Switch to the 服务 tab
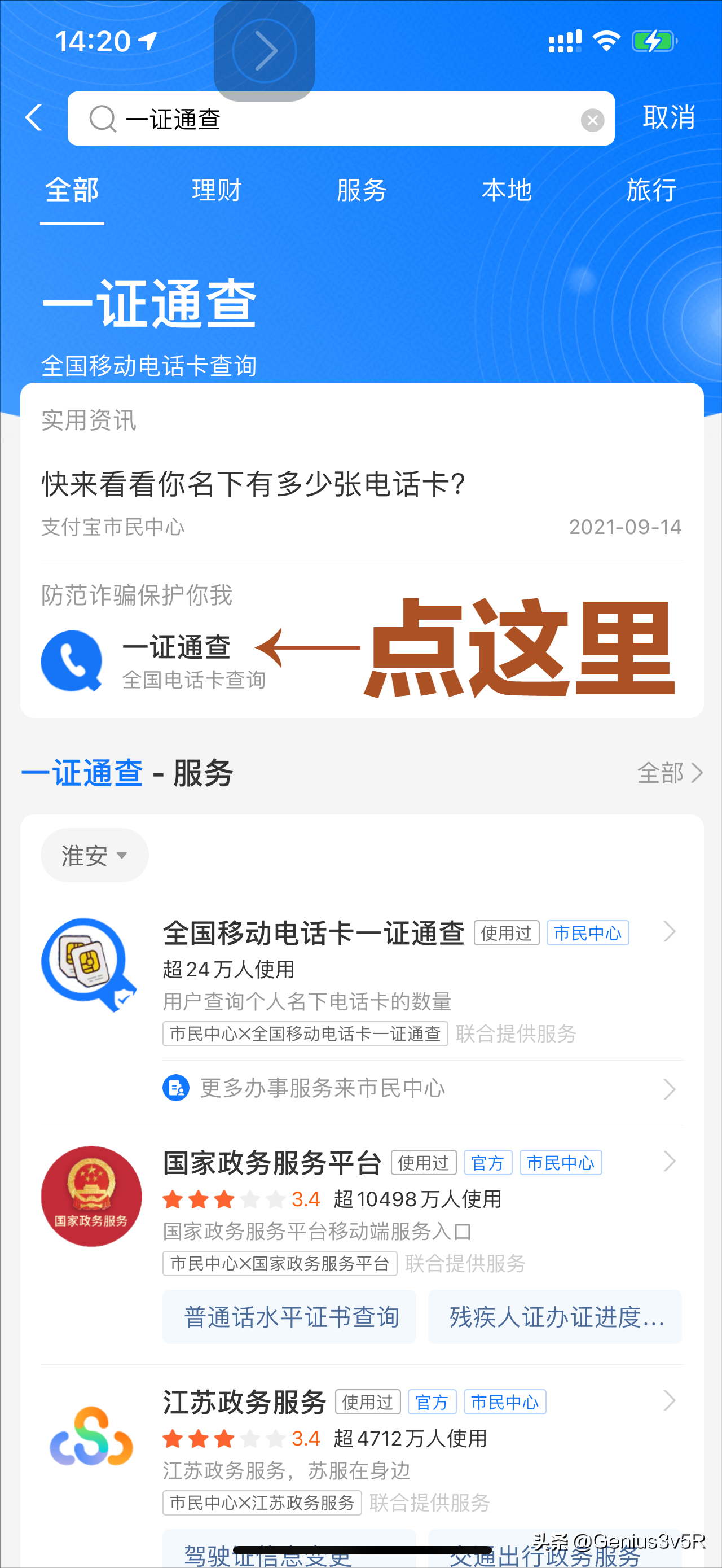This screenshot has width=722, height=1568. pyautogui.click(x=362, y=191)
